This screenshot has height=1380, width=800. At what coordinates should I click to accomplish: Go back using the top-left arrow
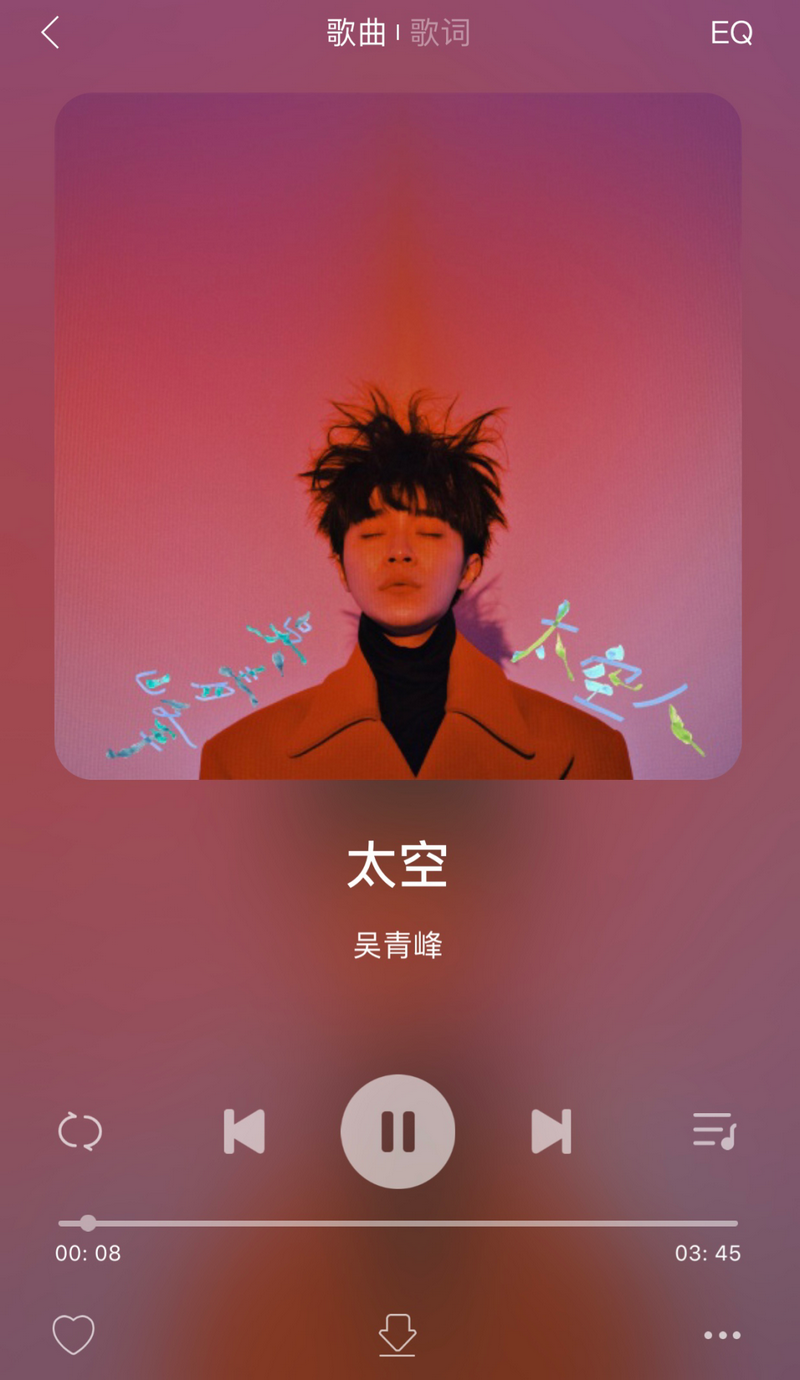point(50,33)
